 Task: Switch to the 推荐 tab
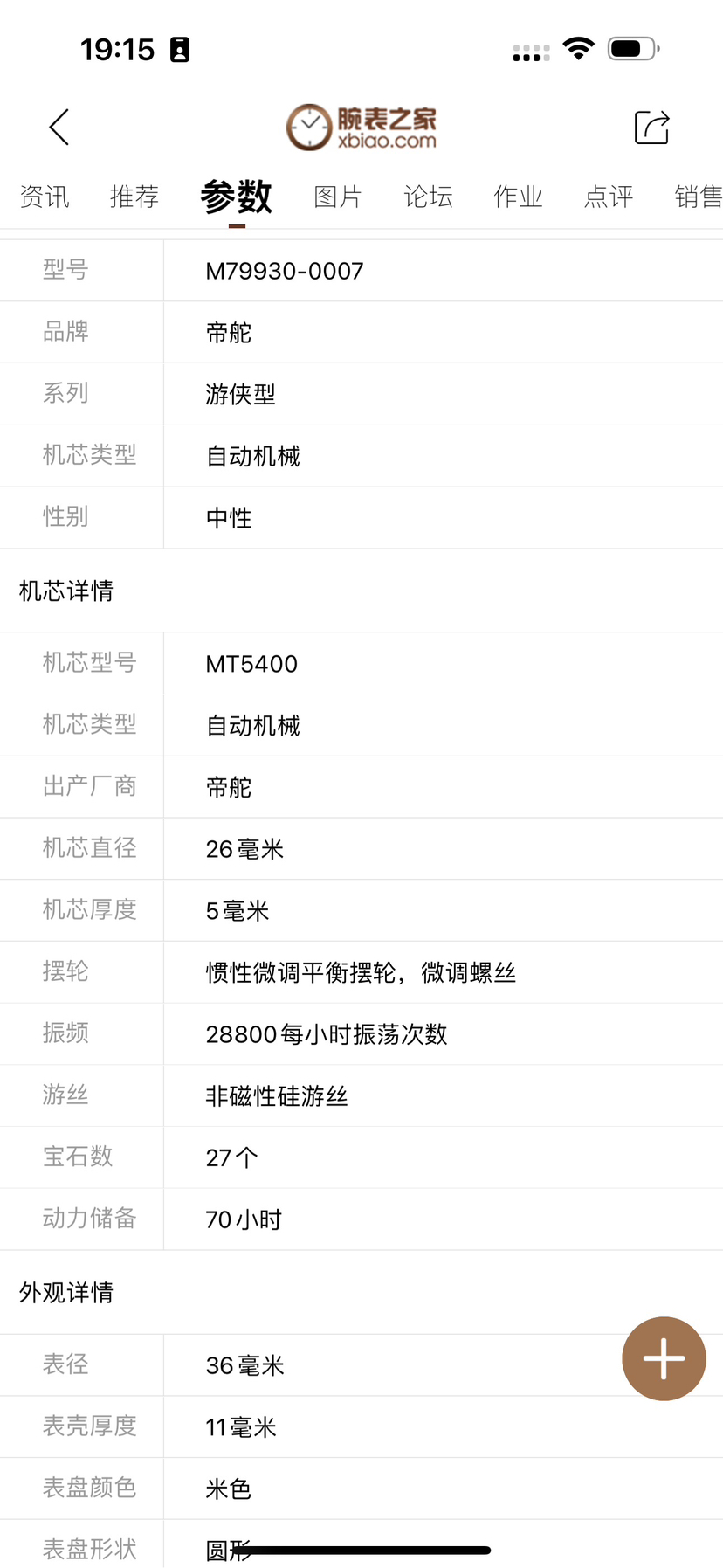pyautogui.click(x=134, y=197)
